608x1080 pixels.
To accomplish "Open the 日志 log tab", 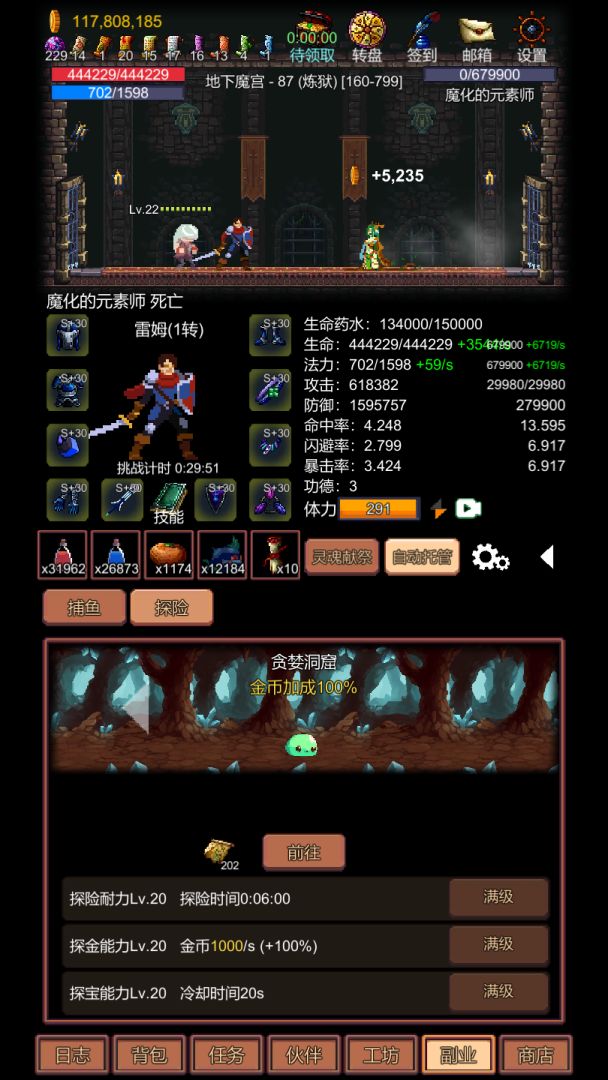I will 72,1054.
